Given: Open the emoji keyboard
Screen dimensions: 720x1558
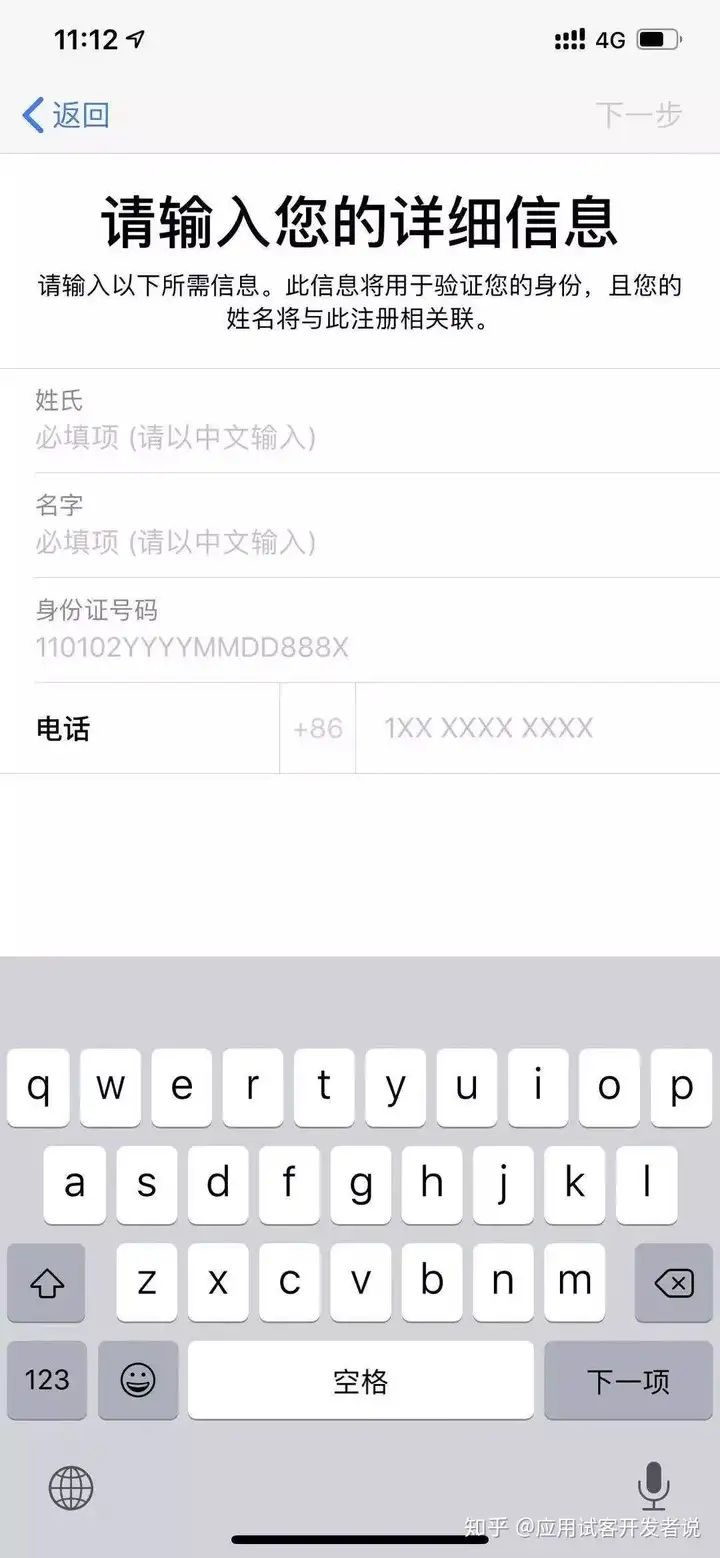Looking at the screenshot, I should 138,1380.
